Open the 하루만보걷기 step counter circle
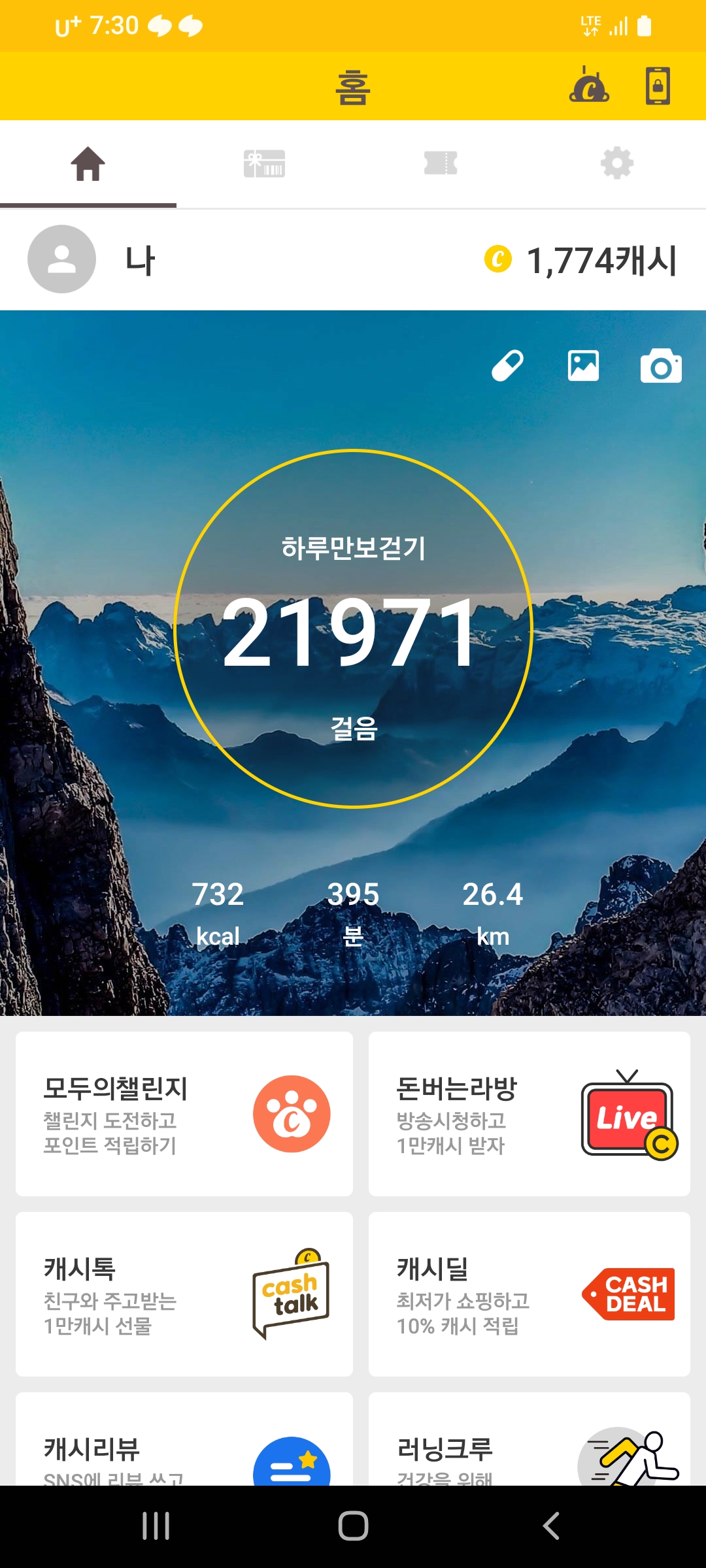 (353, 629)
